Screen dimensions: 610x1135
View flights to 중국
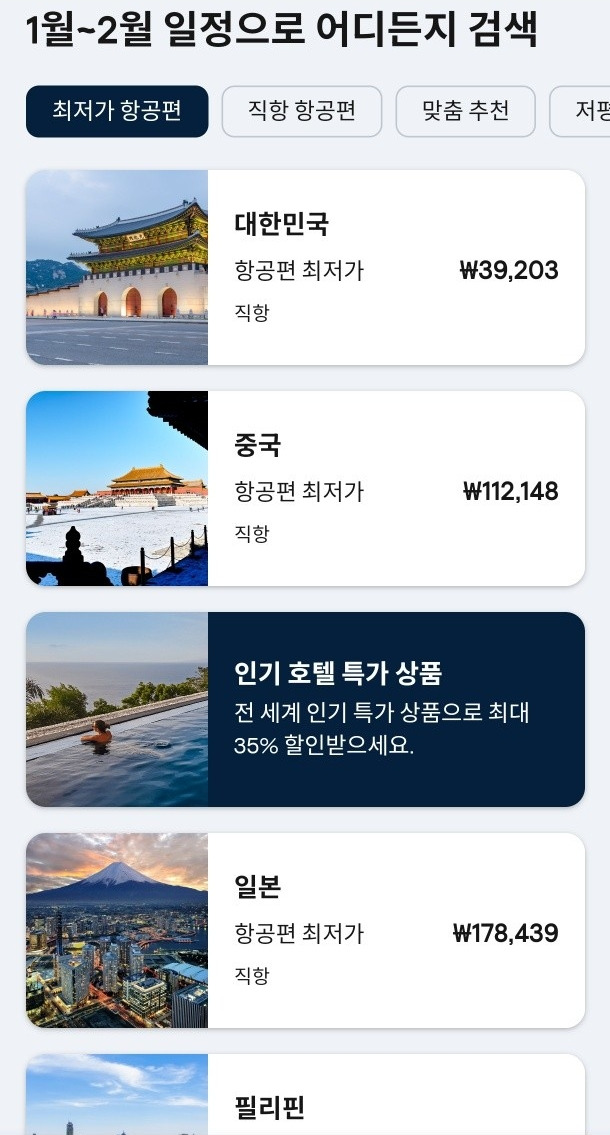305,488
